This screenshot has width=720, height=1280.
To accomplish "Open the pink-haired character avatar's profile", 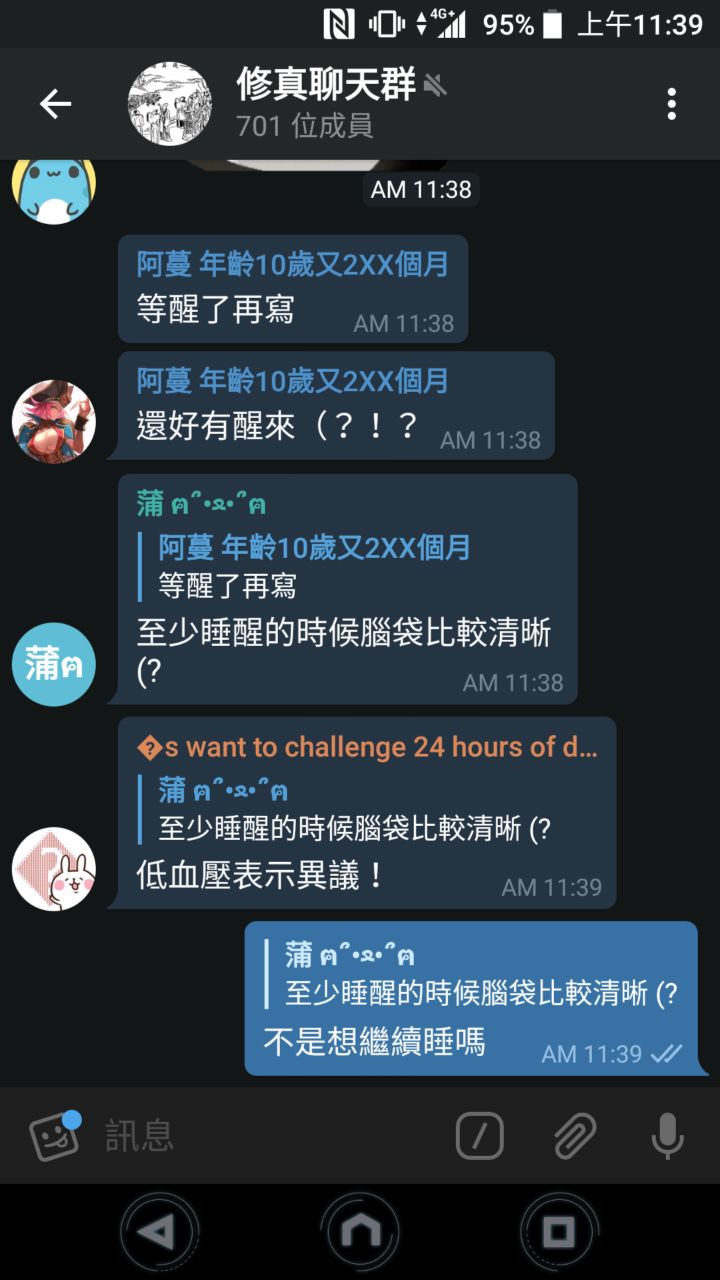I will click(54, 420).
